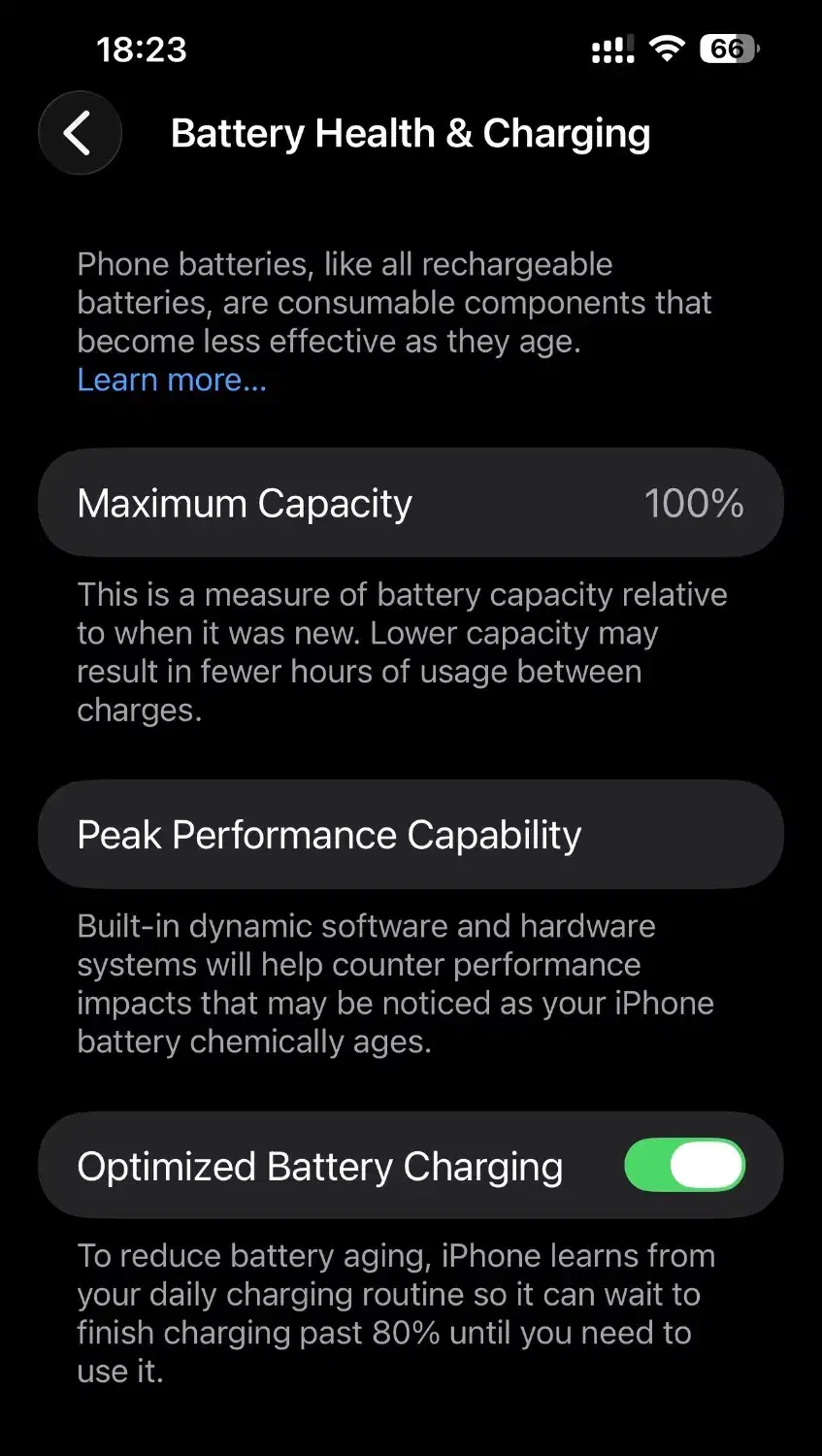Tap the Battery Health & Charging title

pos(411,133)
